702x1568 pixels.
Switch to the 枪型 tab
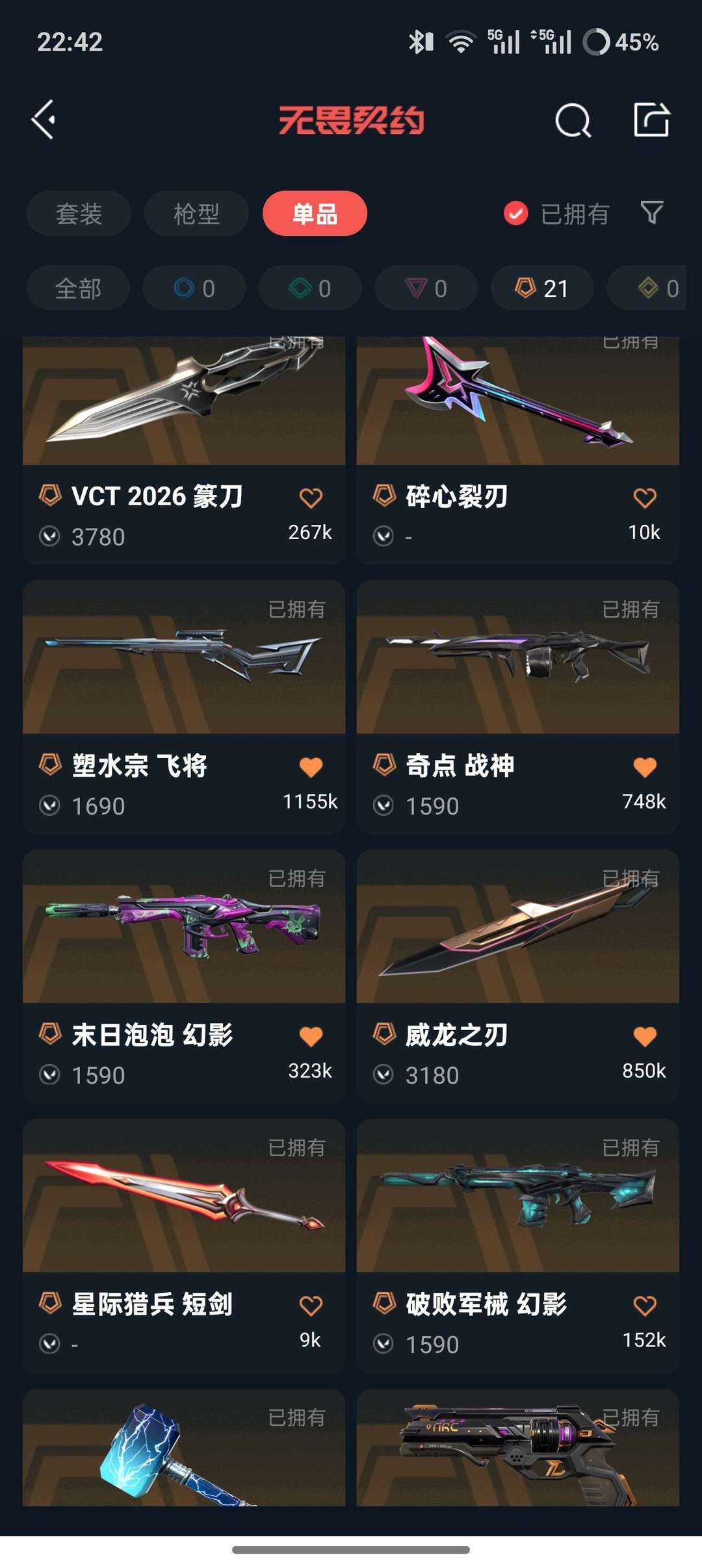pyautogui.click(x=196, y=214)
